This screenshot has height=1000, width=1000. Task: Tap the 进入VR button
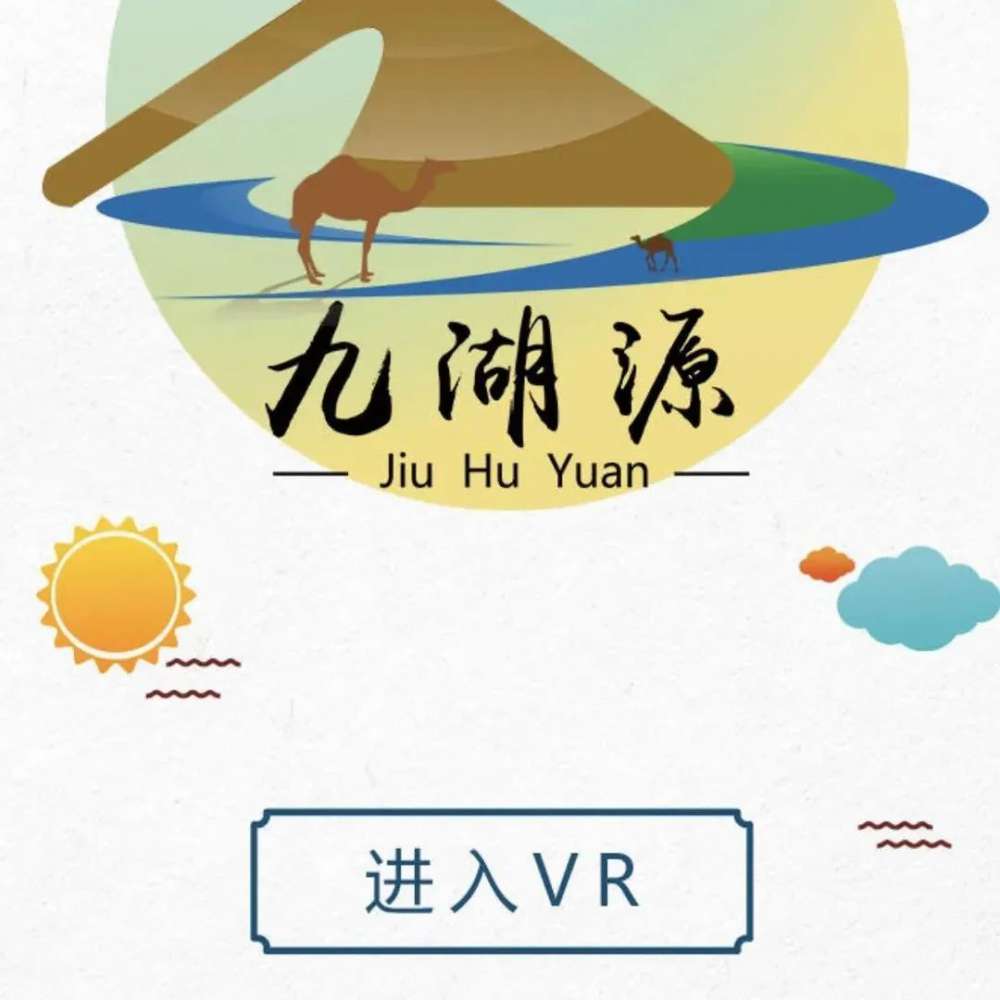[501, 881]
